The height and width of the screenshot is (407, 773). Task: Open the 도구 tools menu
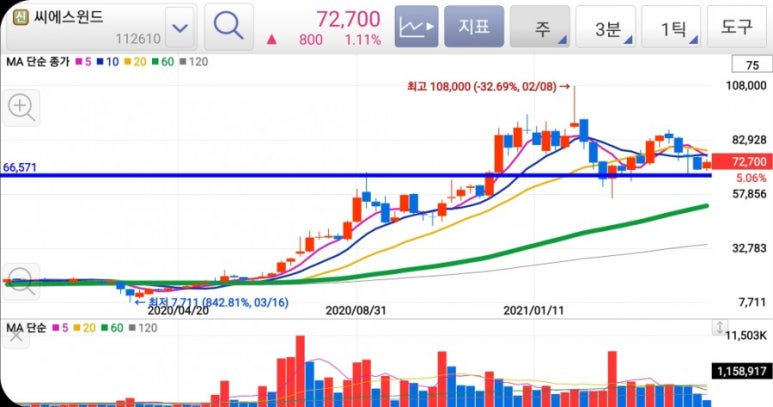[x=736, y=28]
